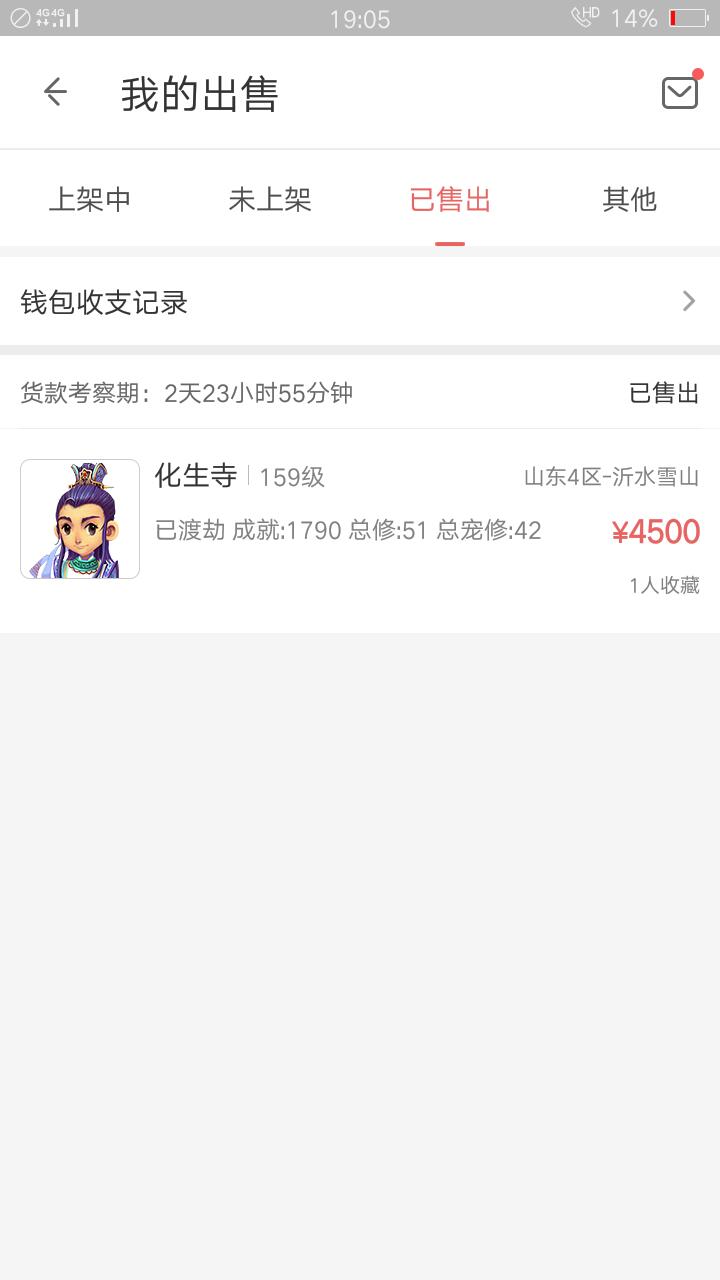Switch to the 未上架 tab
The width and height of the screenshot is (720, 1280).
click(270, 200)
